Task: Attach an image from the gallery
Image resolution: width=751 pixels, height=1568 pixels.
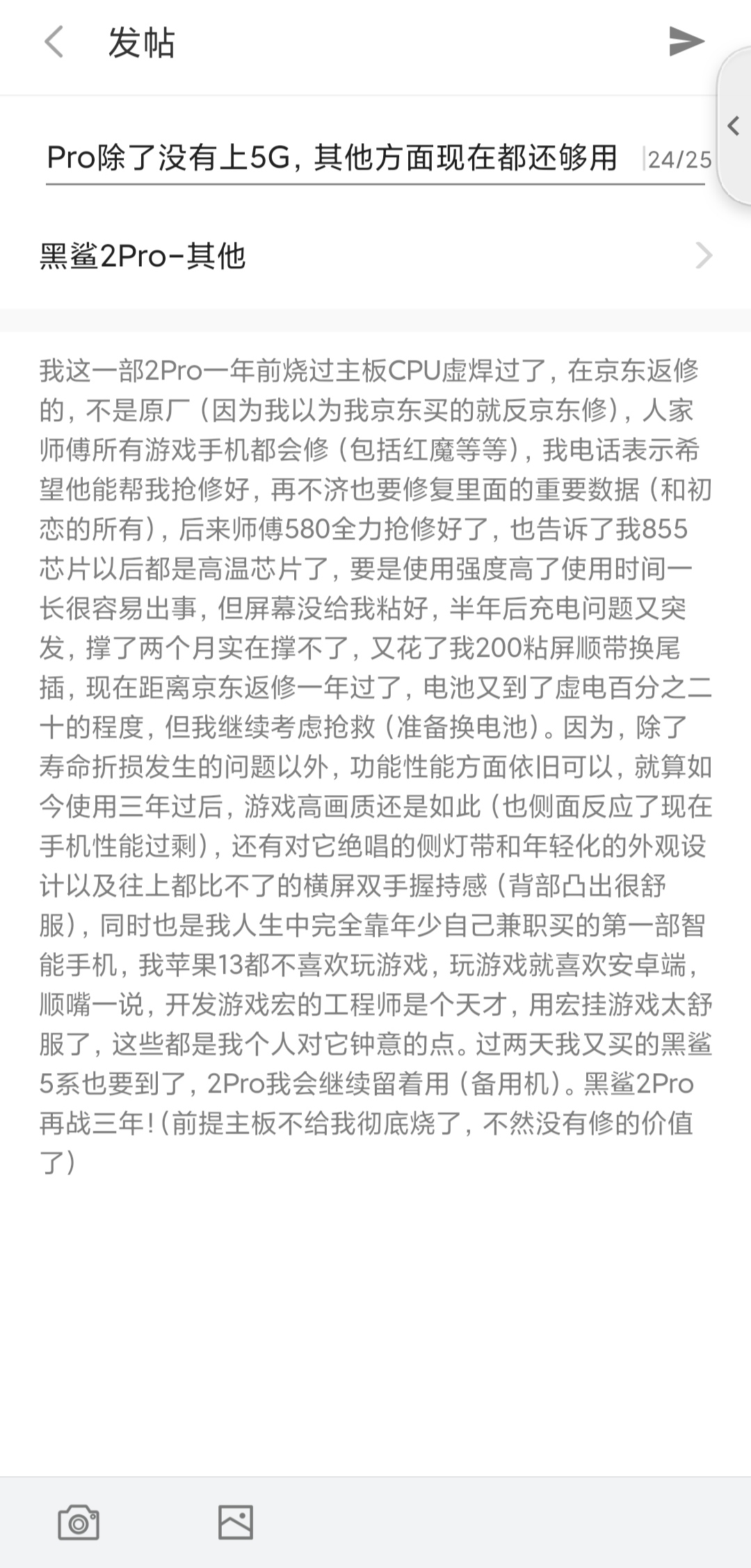Action: click(236, 1524)
